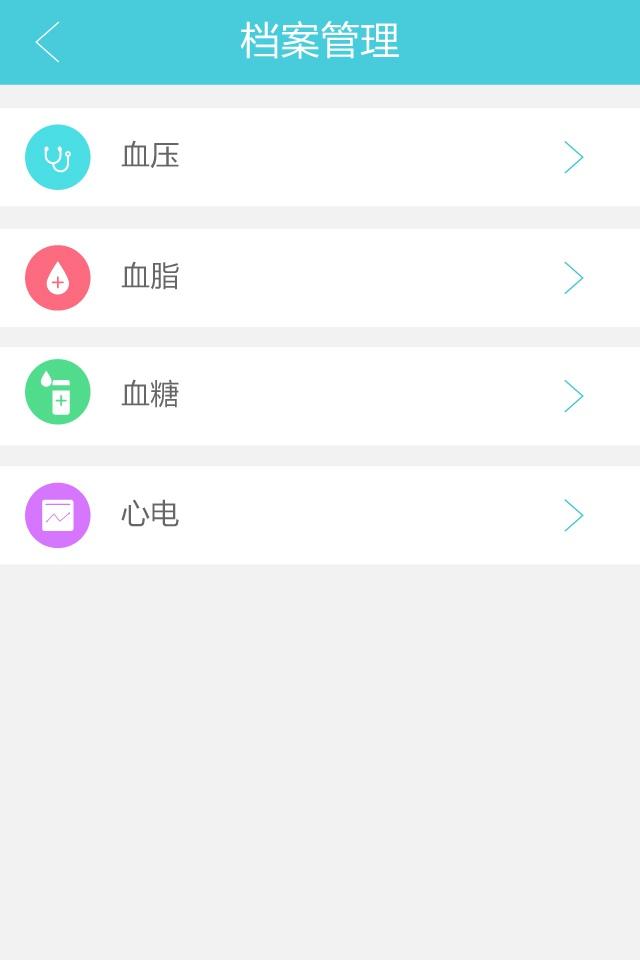Open the 血压 records row

point(320,157)
